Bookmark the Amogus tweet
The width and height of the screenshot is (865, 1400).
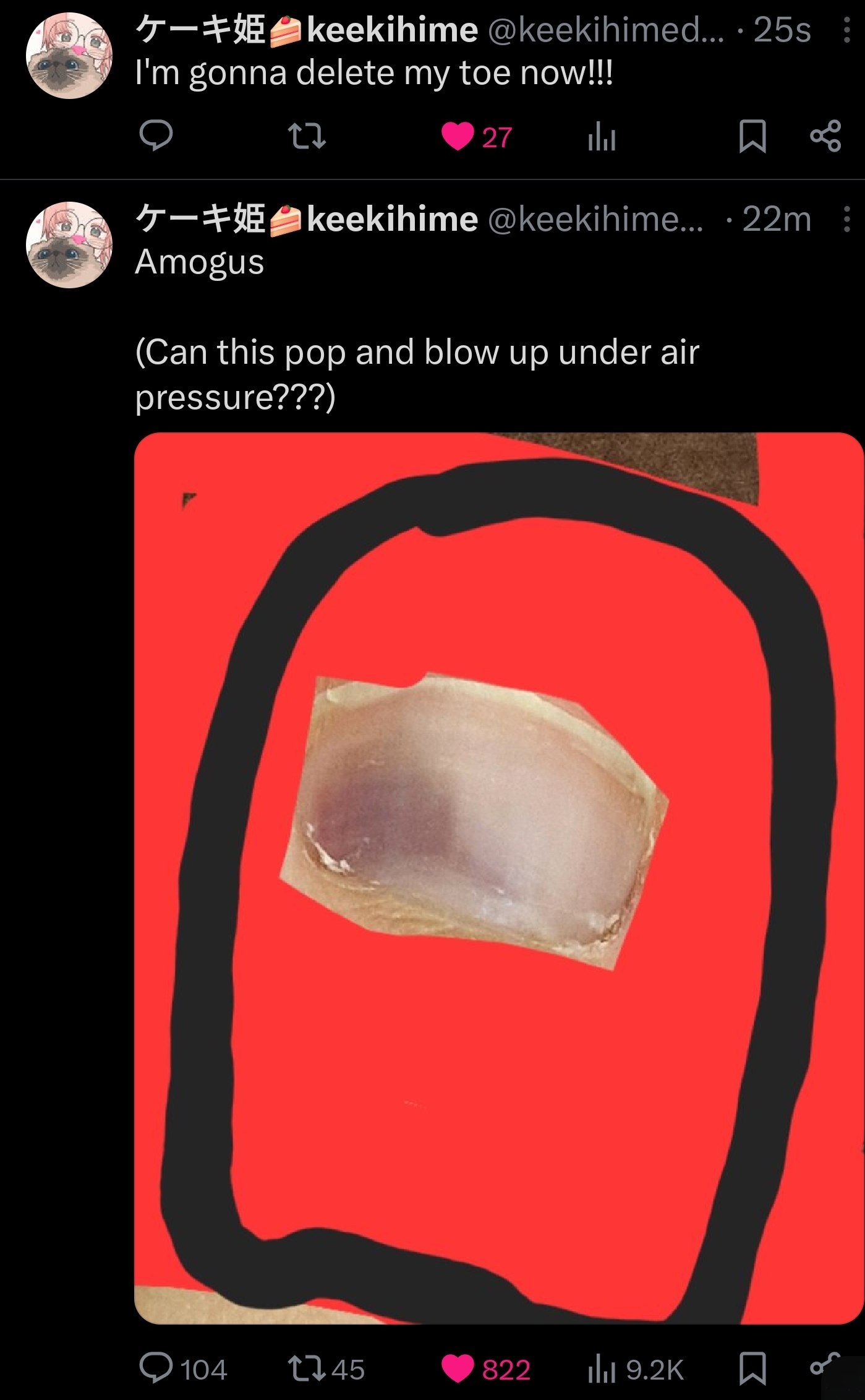pos(752,1368)
